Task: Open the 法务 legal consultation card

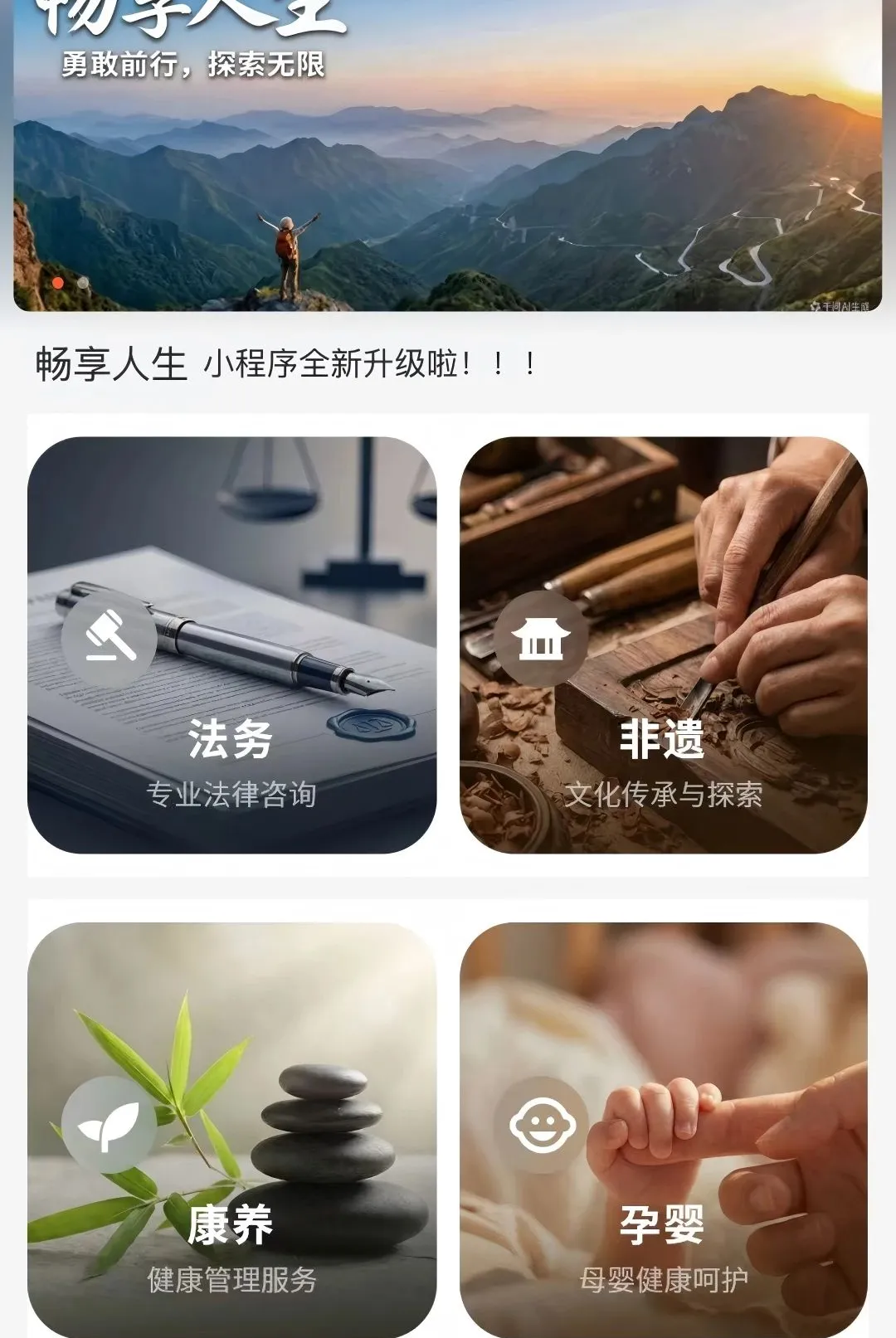Action: click(232, 645)
